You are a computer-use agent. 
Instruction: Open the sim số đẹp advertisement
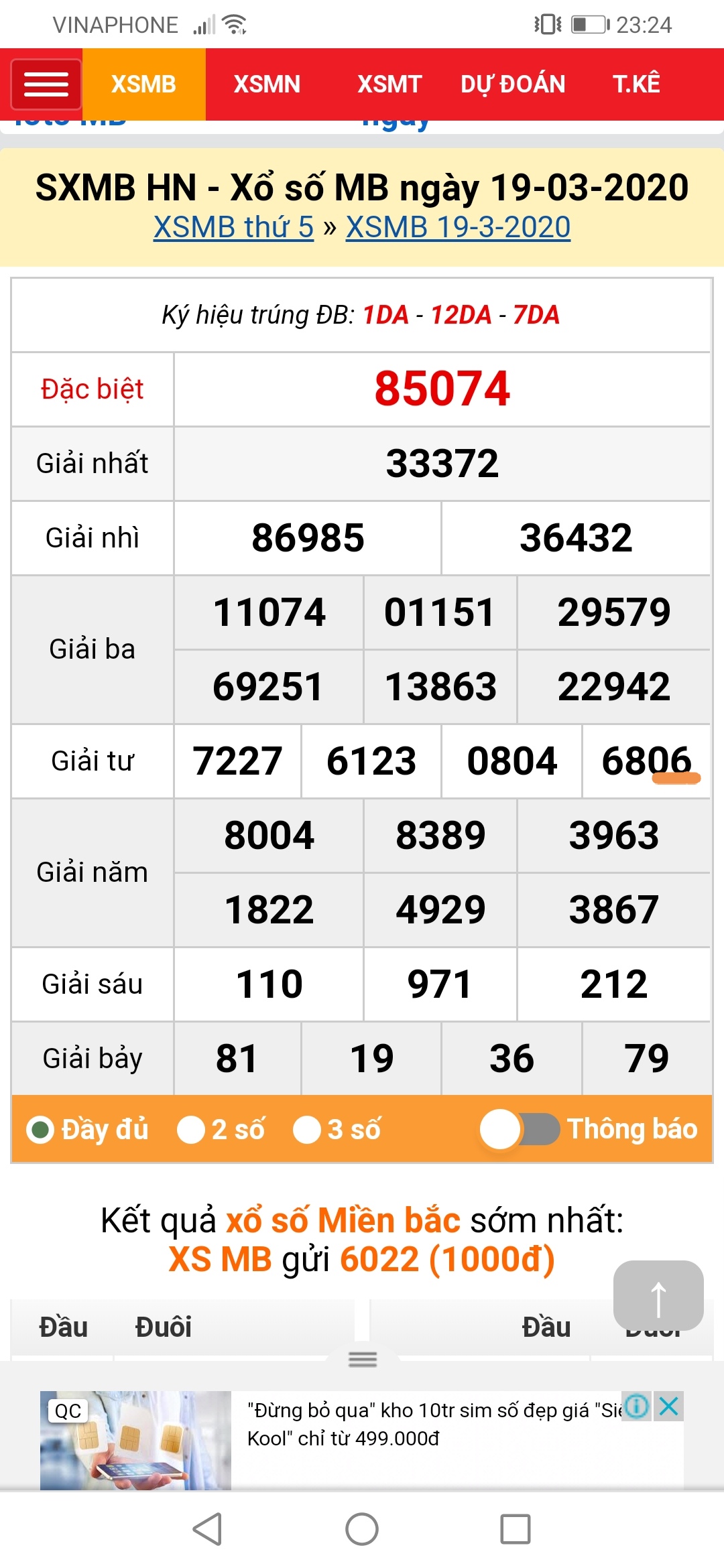click(362, 1440)
